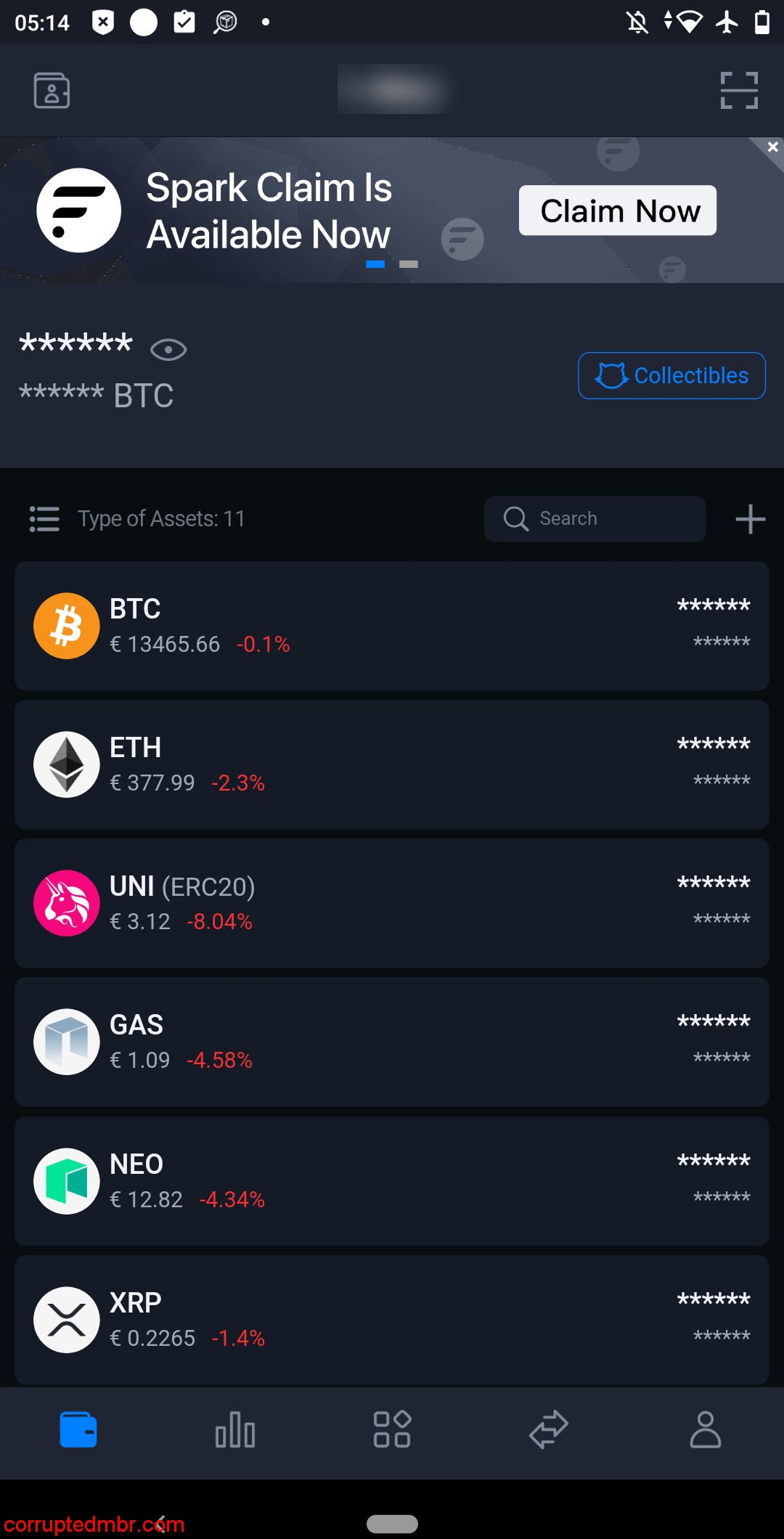This screenshot has width=784, height=1539.
Task: Toggle balance visibility with the eye icon
Action: click(168, 350)
